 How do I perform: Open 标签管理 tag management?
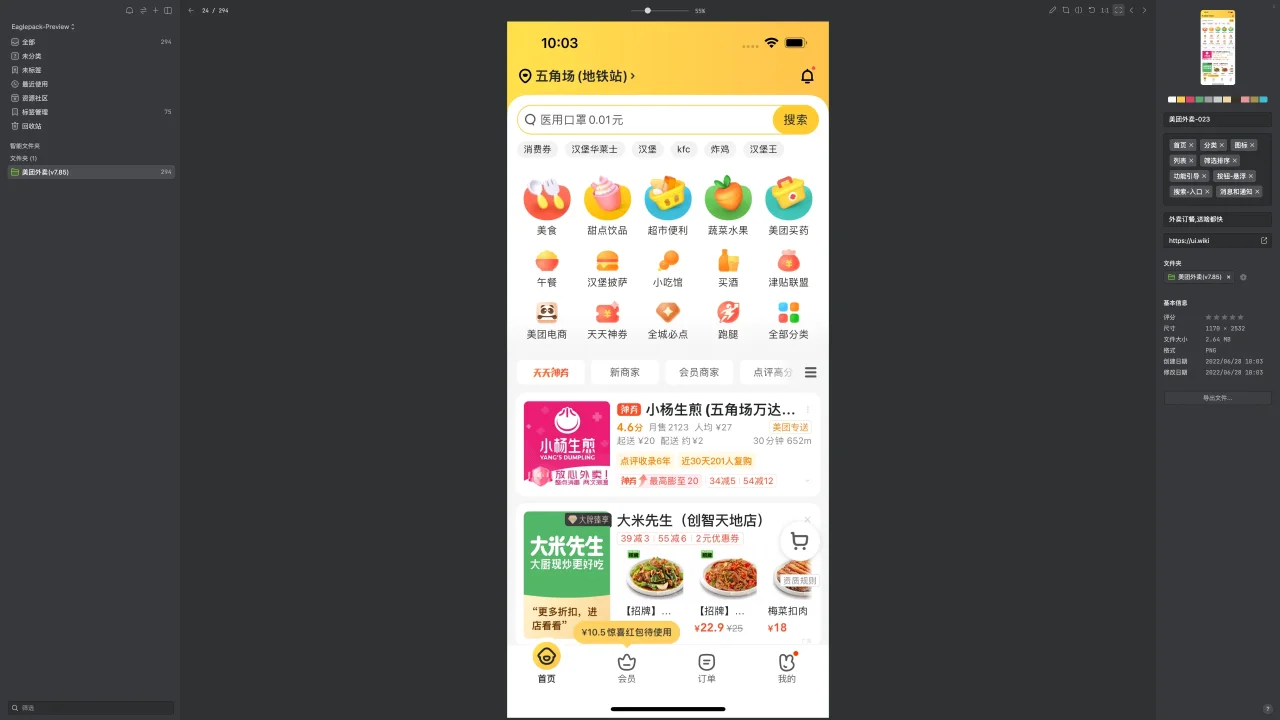34,112
